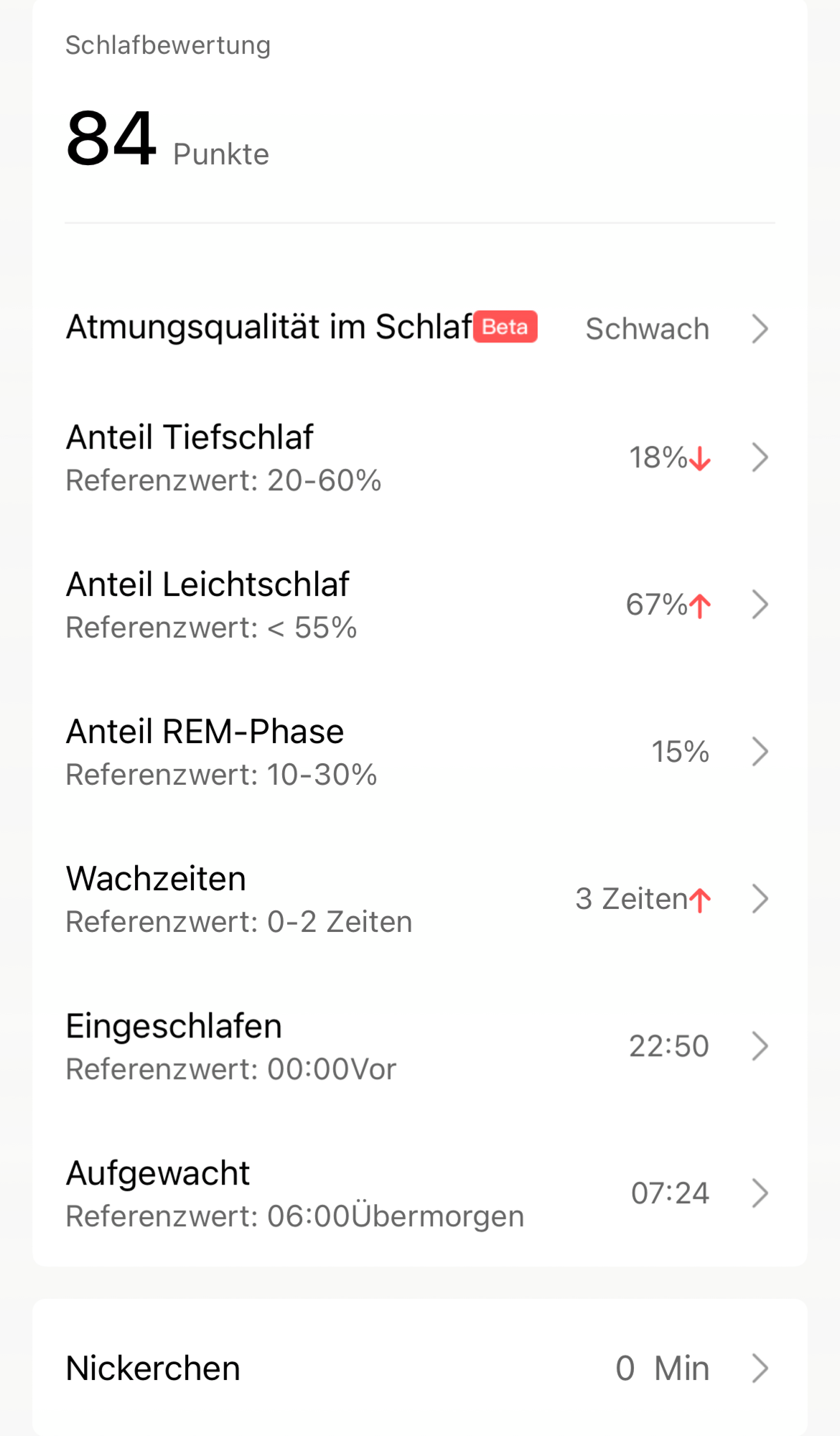This screenshot has height=1436, width=840.
Task: Open the Aufgewacht entry
Action: [419, 1193]
